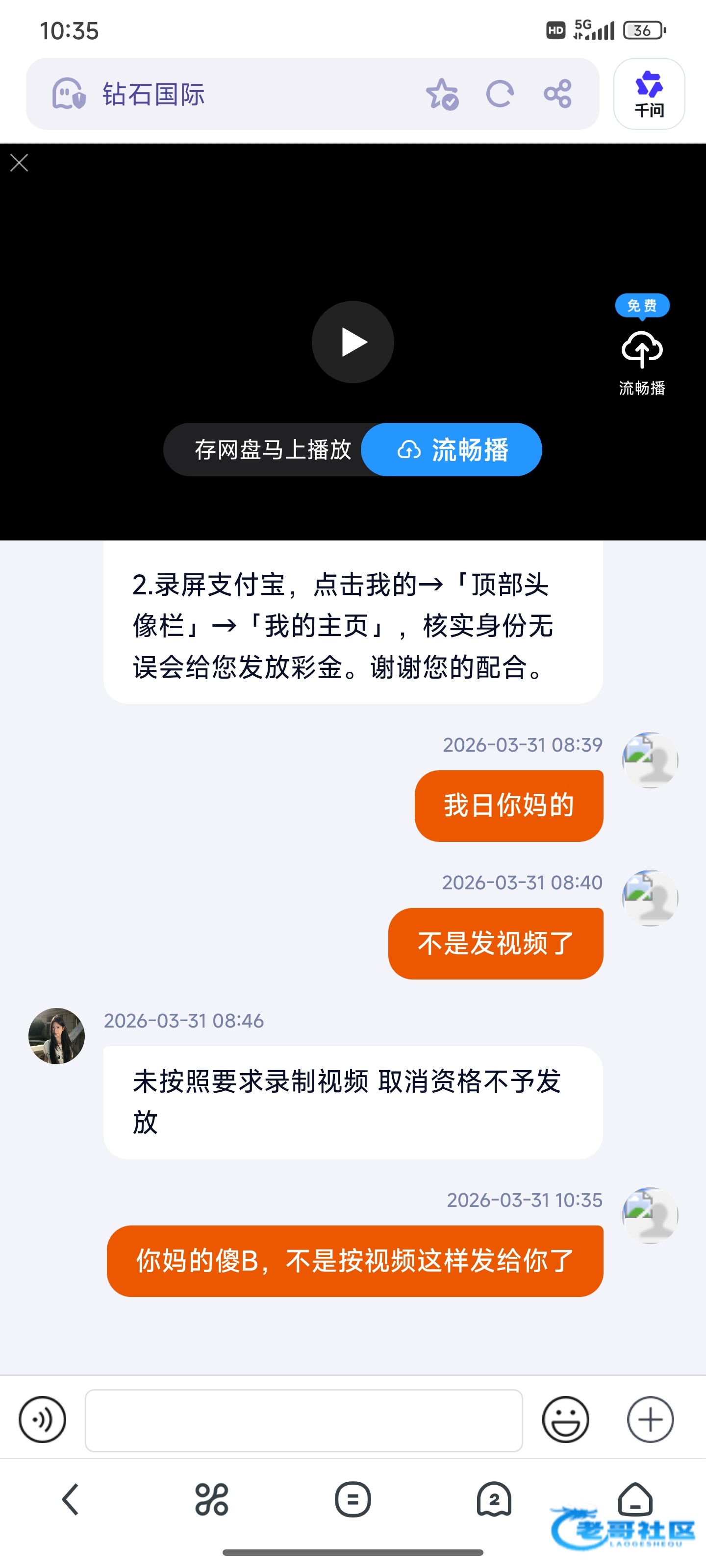706x1568 pixels.
Task: Tap 存网盘马上播放 to save to cloud
Action: tap(271, 450)
